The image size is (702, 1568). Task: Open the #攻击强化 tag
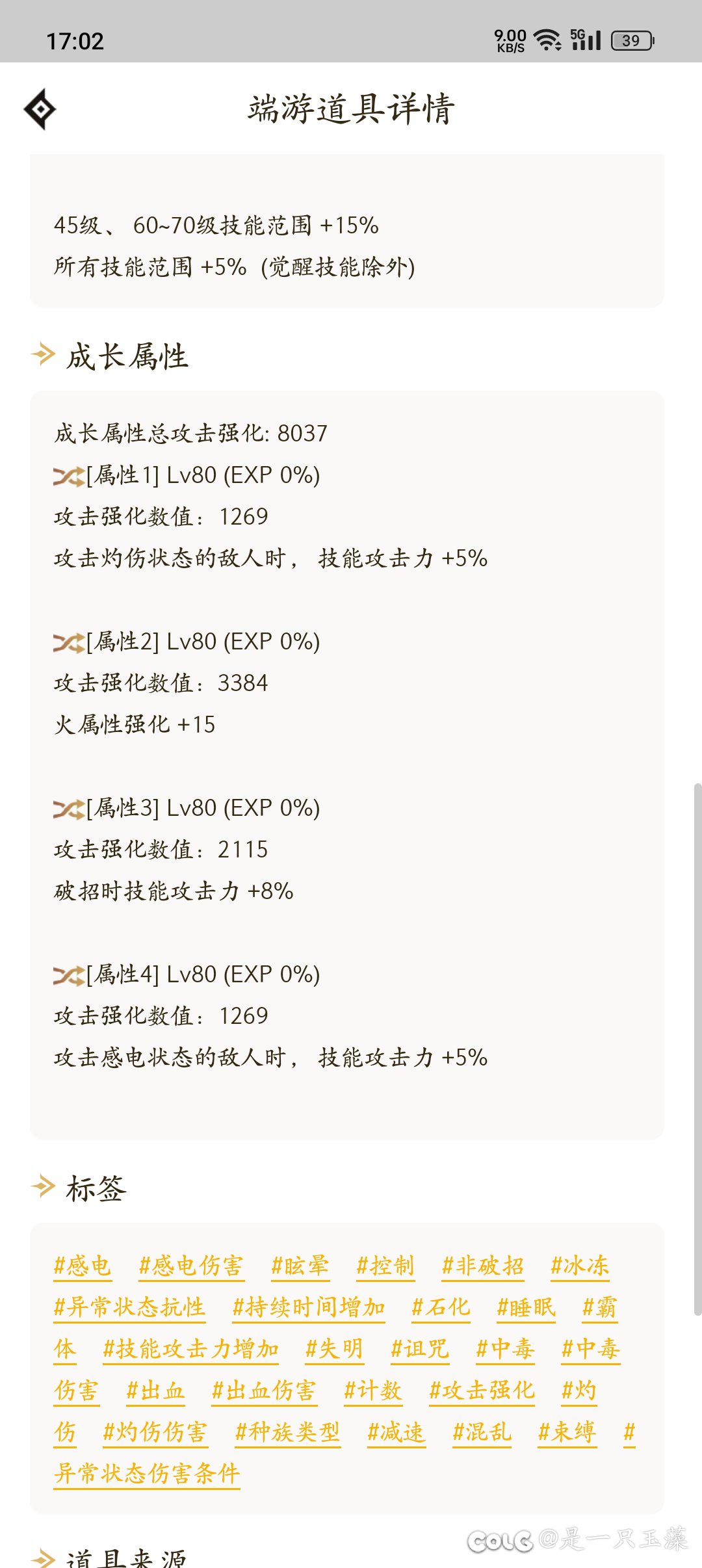(x=482, y=1391)
